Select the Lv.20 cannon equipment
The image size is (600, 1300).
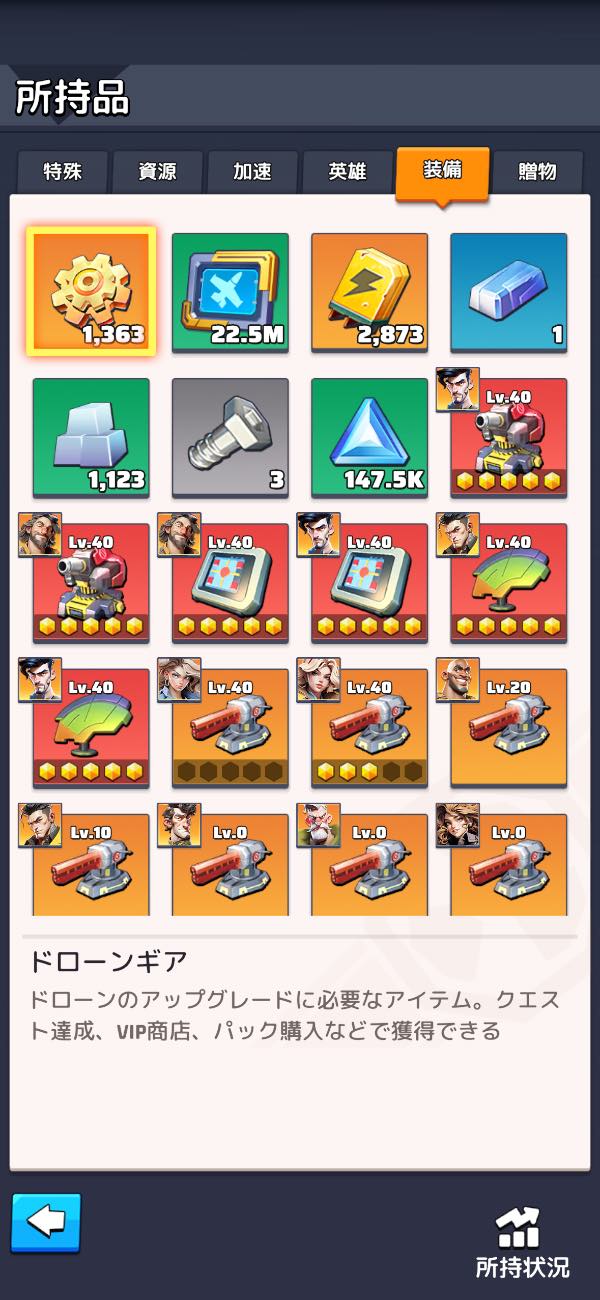click(x=508, y=727)
